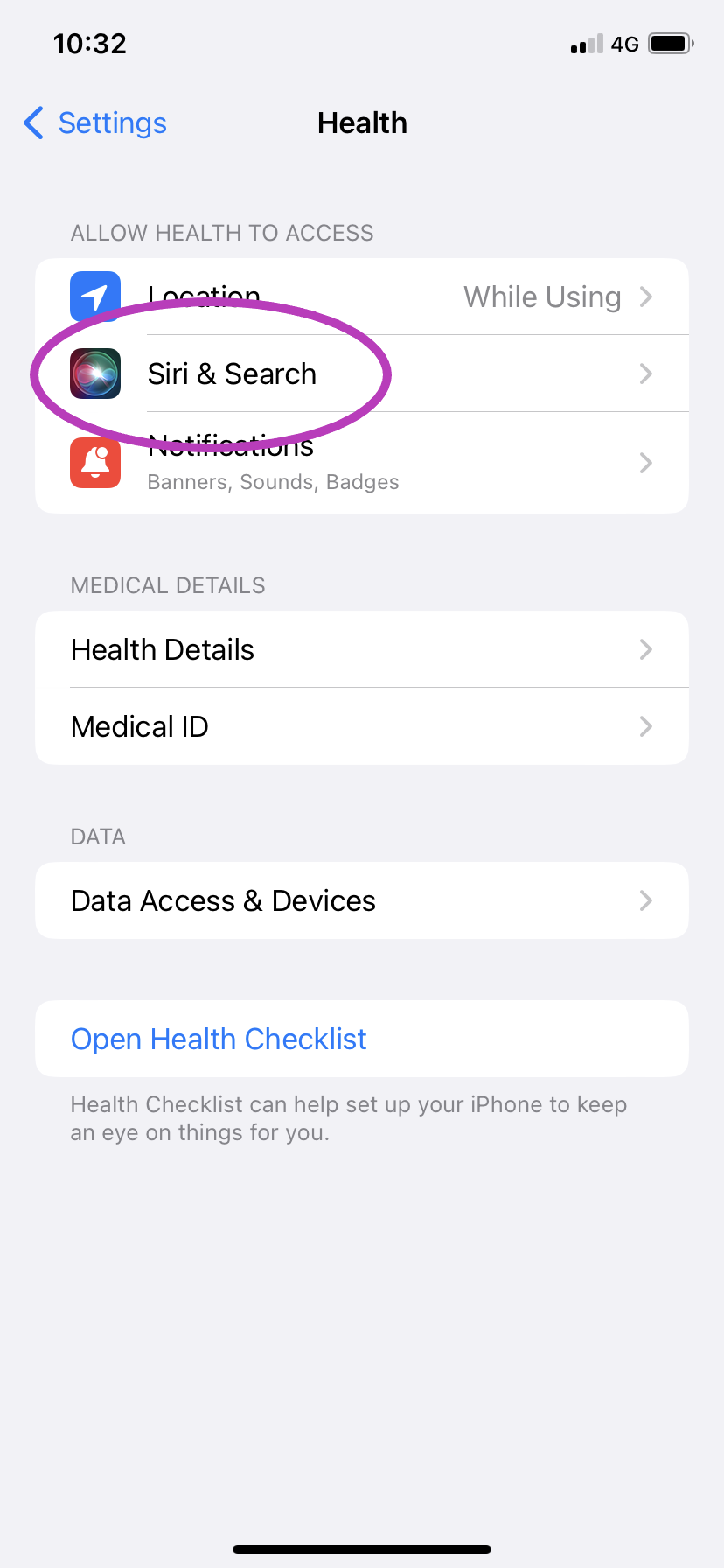Screen dimensions: 724x1568
Task: Open Medical ID
Action: click(362, 726)
